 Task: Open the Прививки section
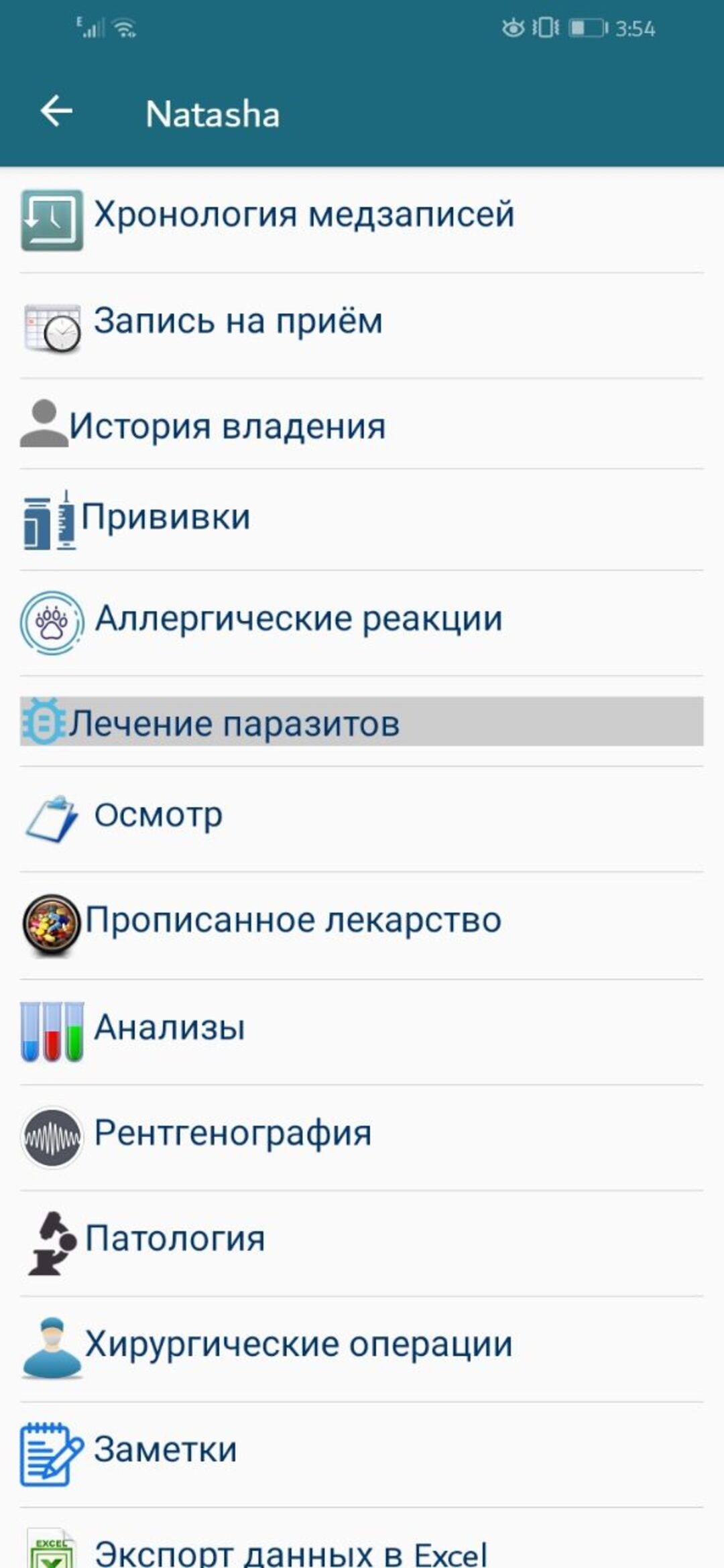coord(166,518)
